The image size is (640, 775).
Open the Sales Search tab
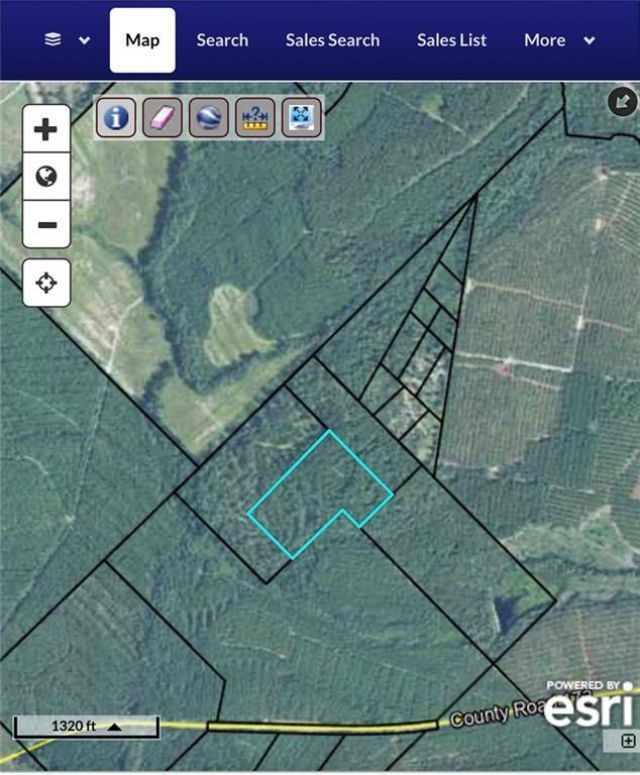[x=332, y=40]
